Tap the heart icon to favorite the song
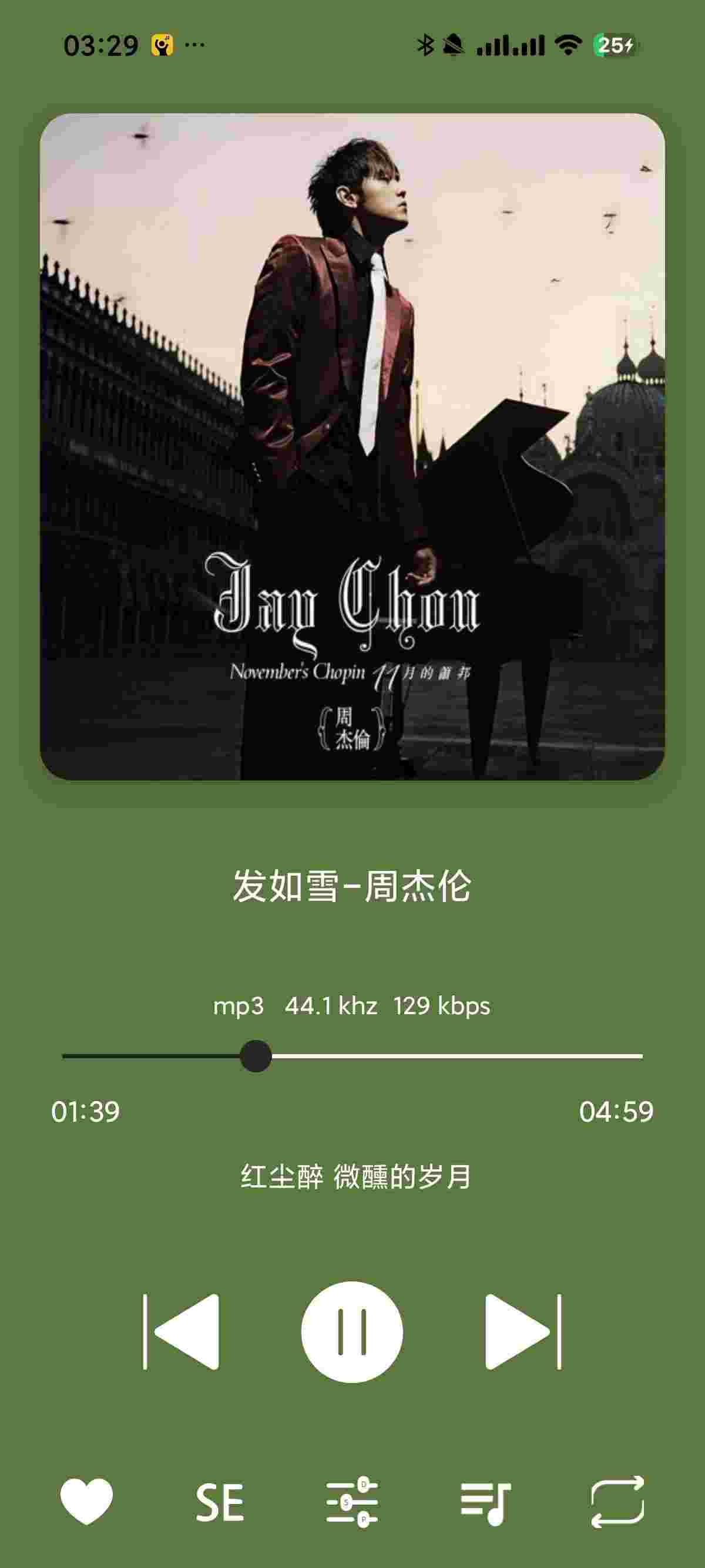Screen dimensions: 705x1568 click(x=86, y=1502)
